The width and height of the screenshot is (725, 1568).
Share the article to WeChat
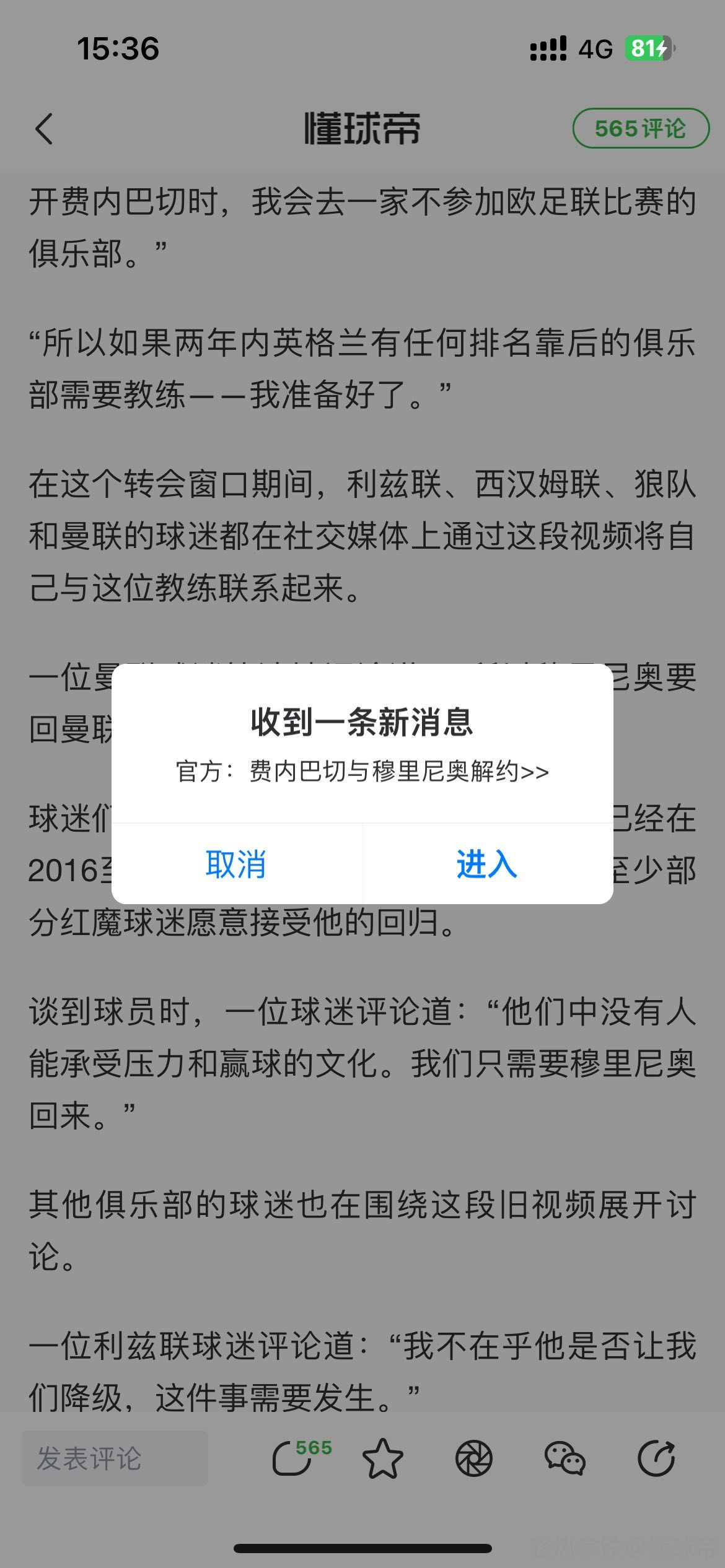(565, 1458)
